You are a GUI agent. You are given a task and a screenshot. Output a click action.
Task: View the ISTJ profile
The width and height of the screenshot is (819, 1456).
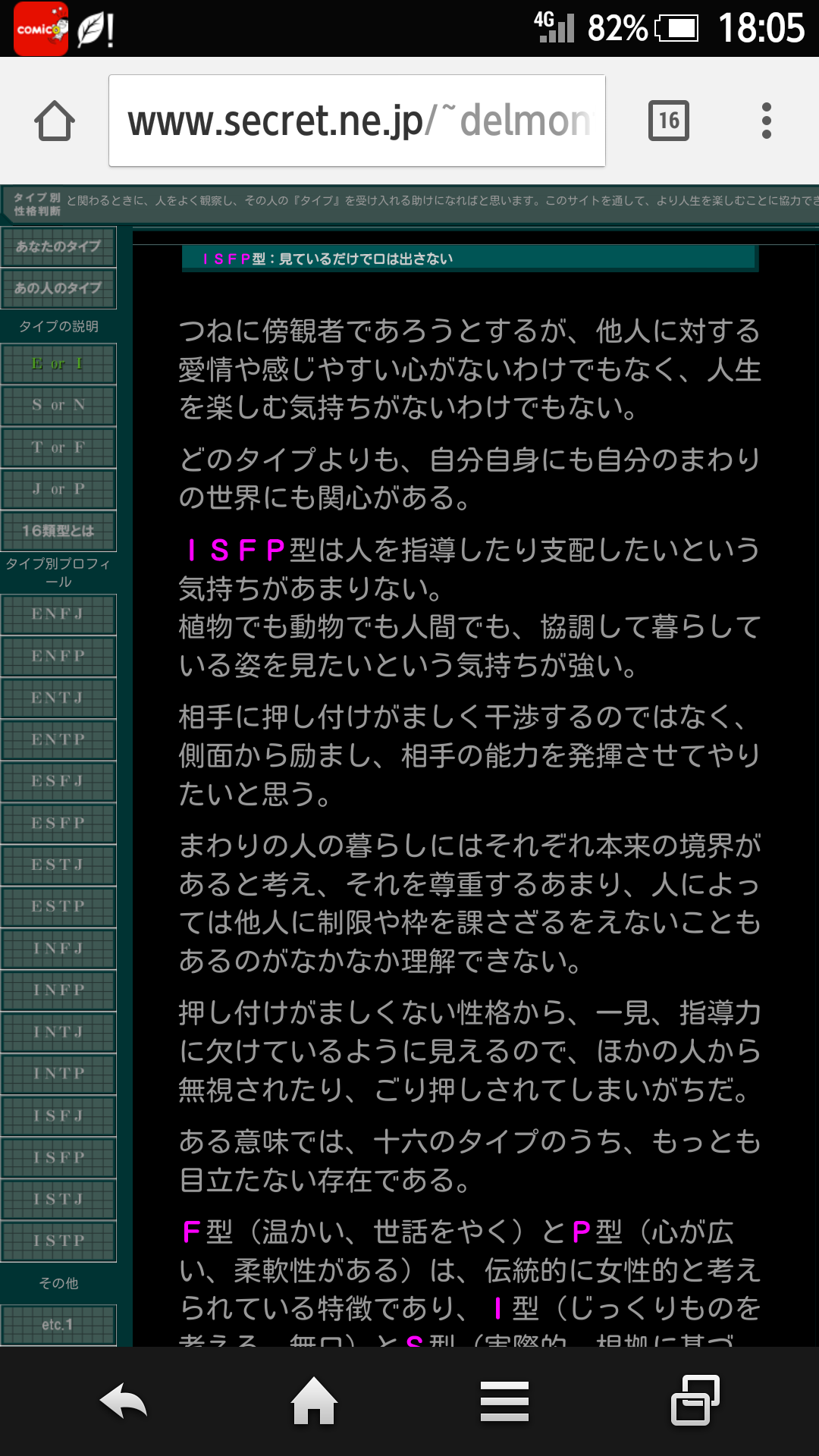[x=58, y=1200]
